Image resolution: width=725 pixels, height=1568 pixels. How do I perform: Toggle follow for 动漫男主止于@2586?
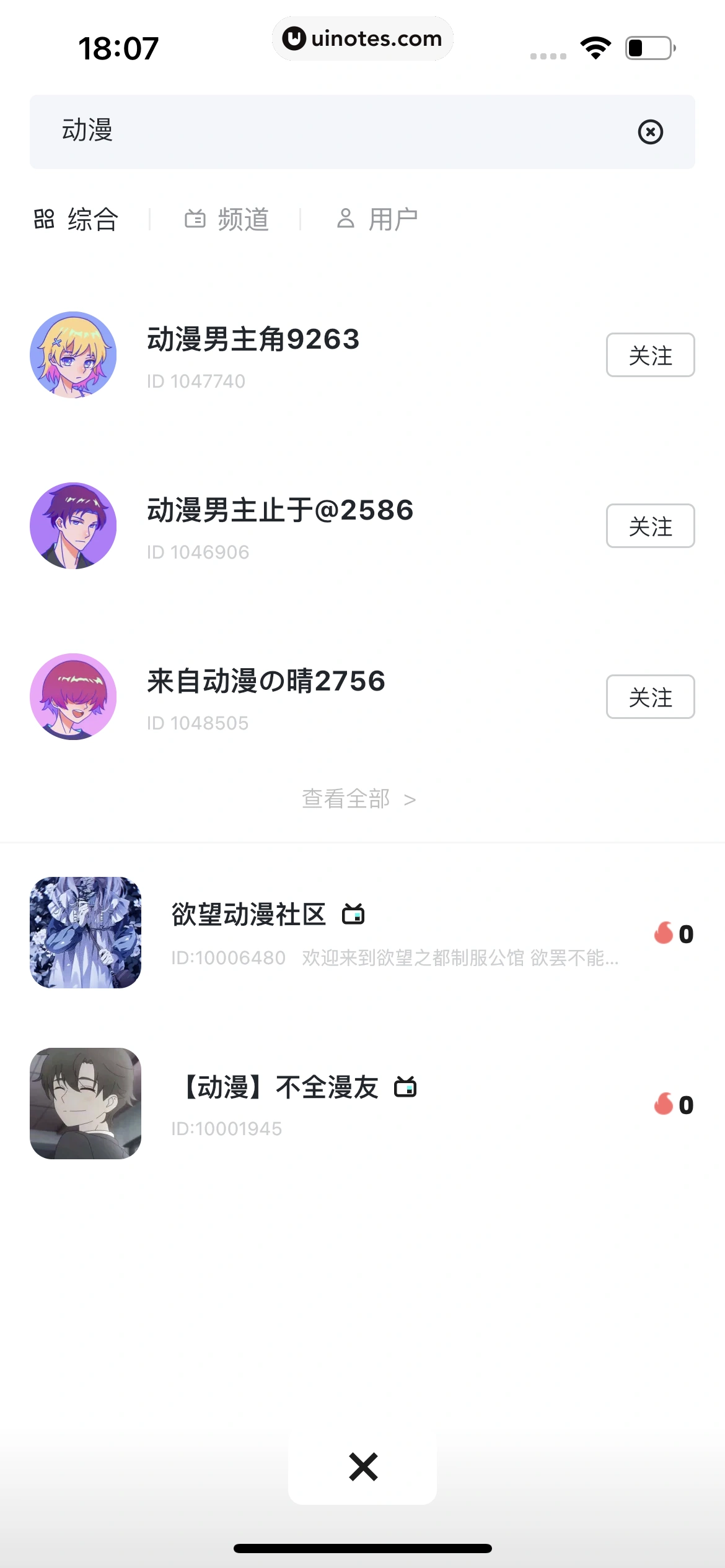click(650, 526)
